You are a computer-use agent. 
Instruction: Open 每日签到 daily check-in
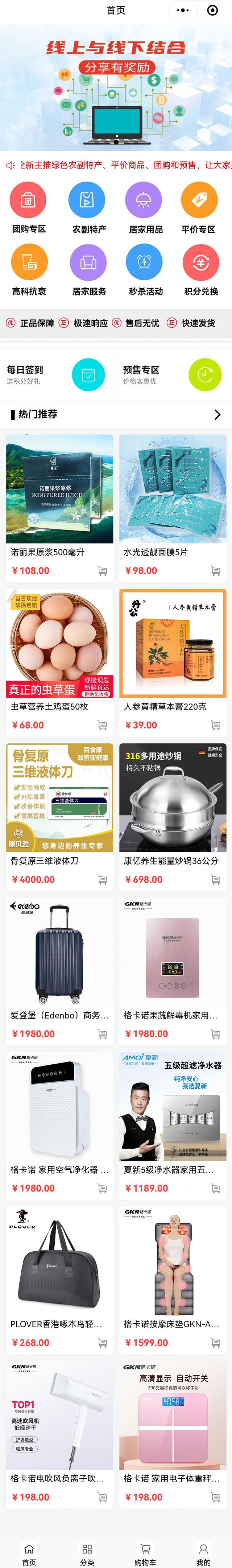point(58,375)
